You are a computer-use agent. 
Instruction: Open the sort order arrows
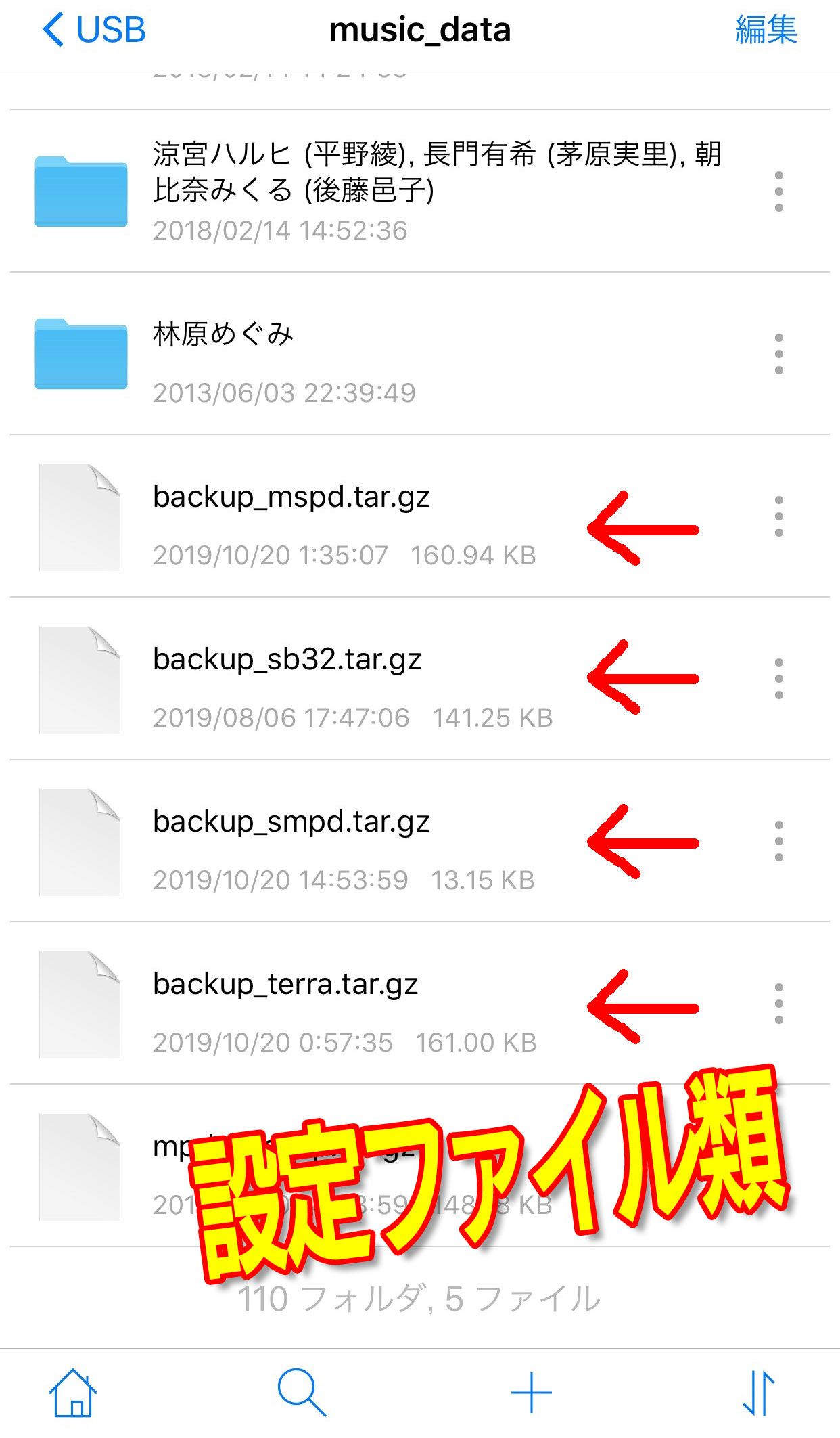click(x=759, y=1393)
